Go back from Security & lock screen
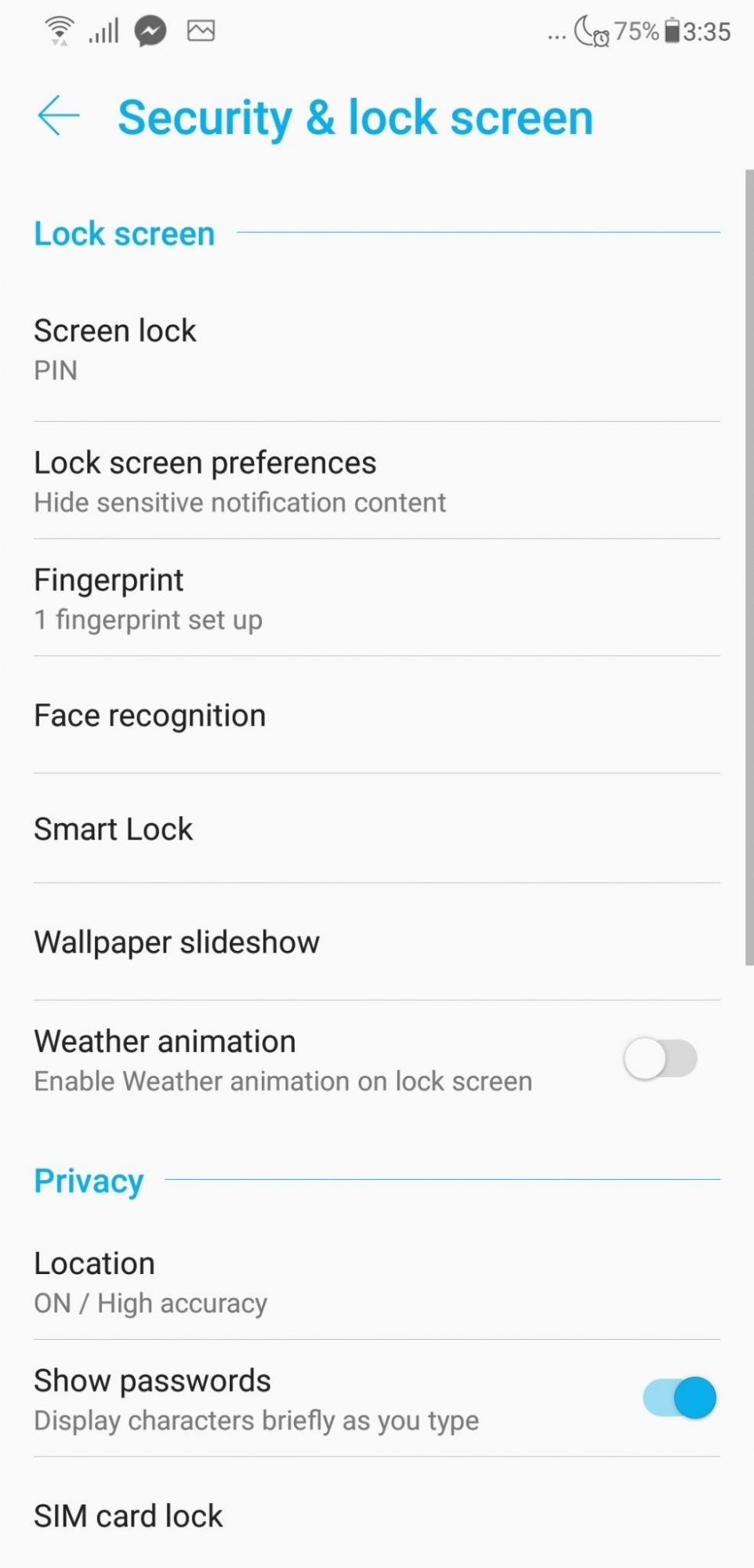 tap(59, 116)
